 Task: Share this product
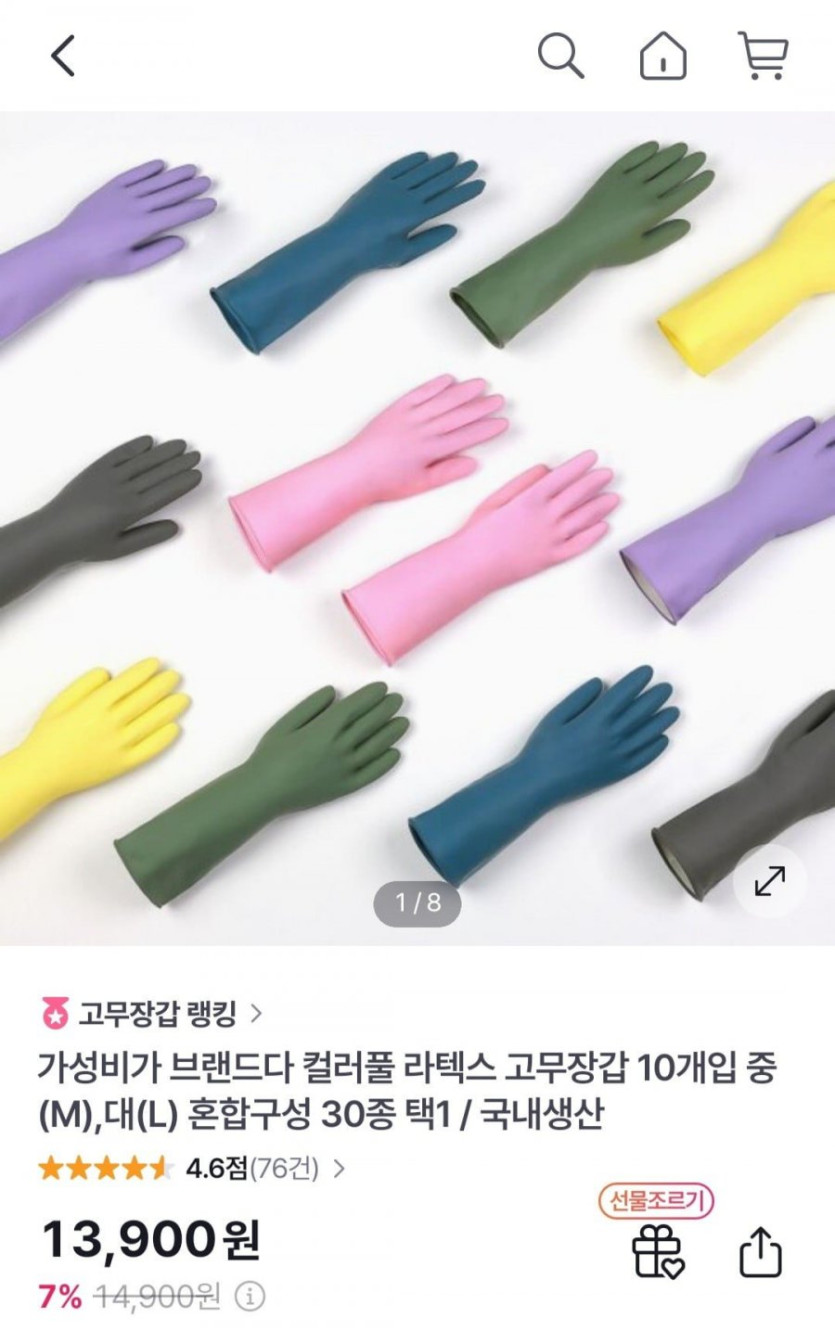(x=760, y=1252)
